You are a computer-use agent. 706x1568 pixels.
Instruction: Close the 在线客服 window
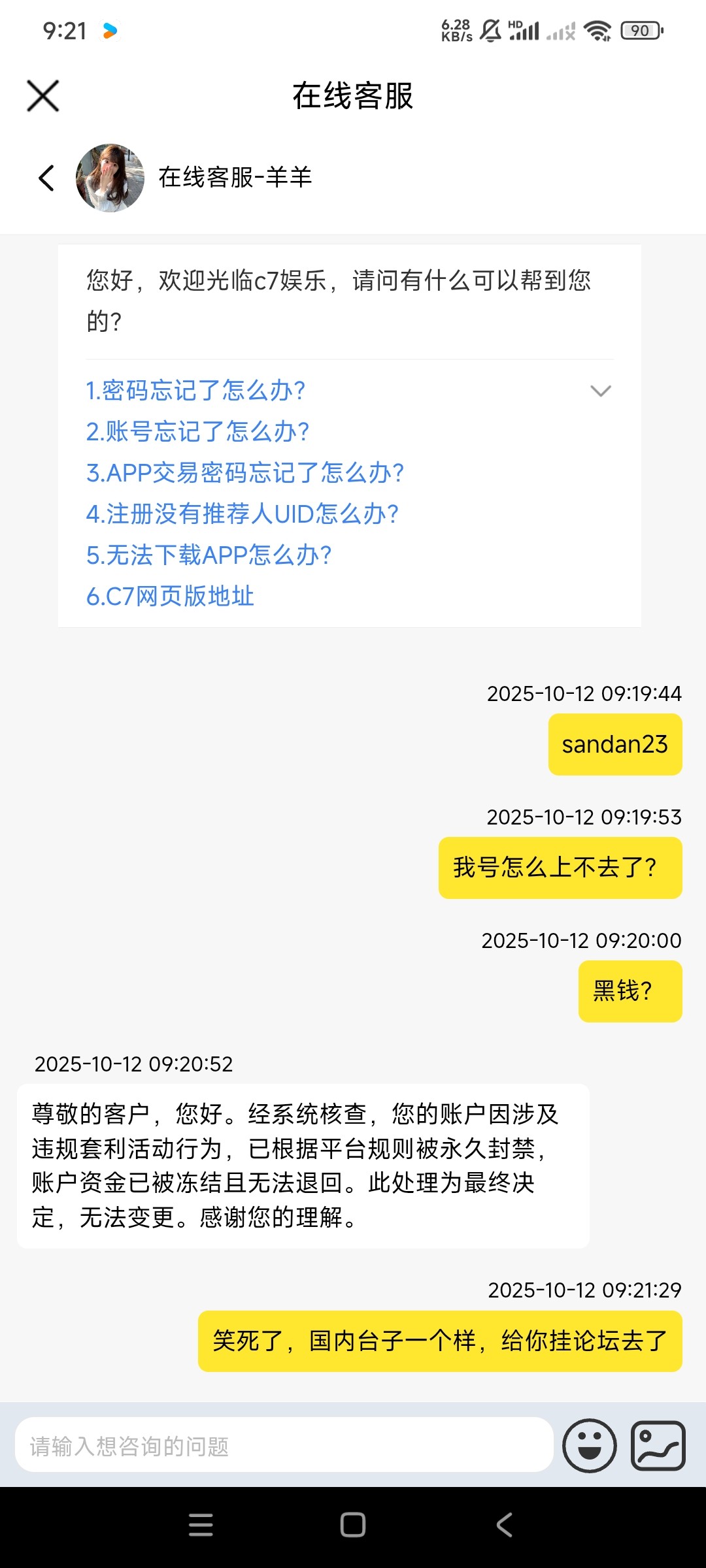click(x=43, y=96)
